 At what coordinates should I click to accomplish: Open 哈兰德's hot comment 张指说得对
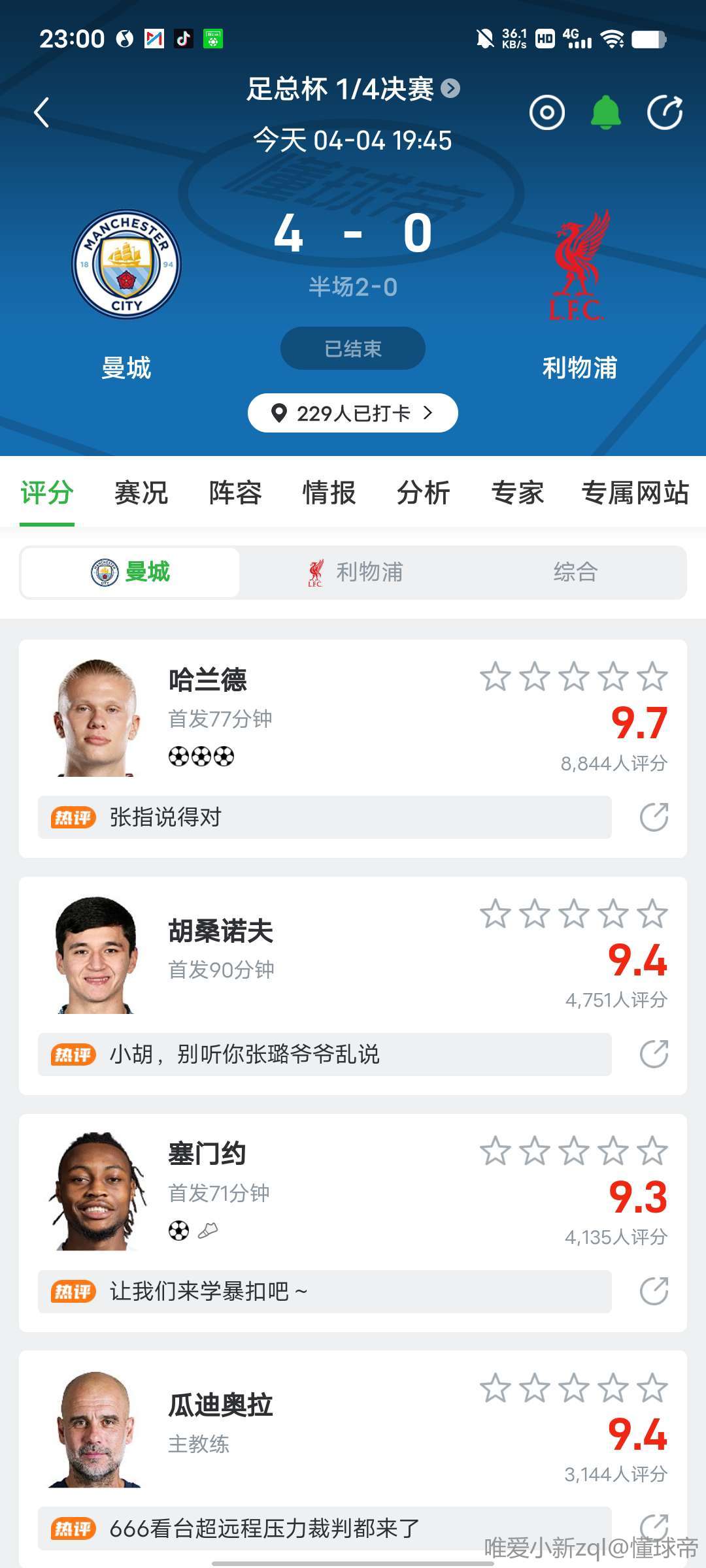tap(324, 817)
